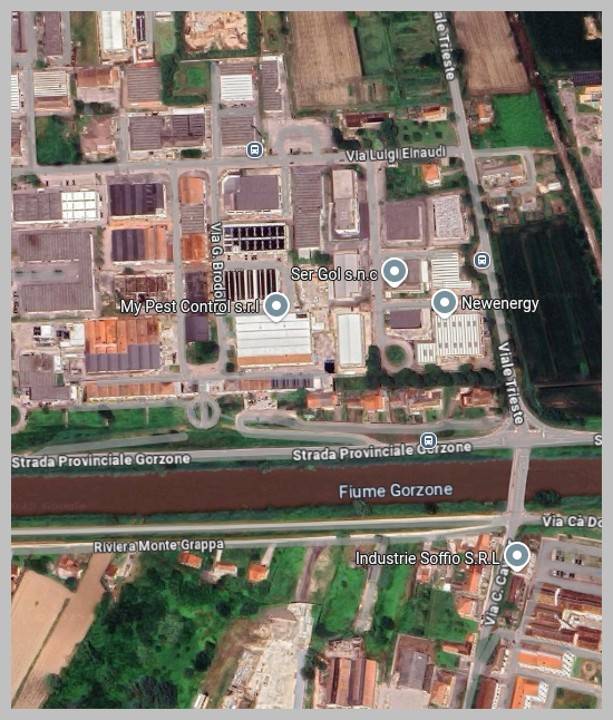Tap the bus stop icon beside Viale Trieste
This screenshot has height=720, width=613.
pyautogui.click(x=482, y=261)
